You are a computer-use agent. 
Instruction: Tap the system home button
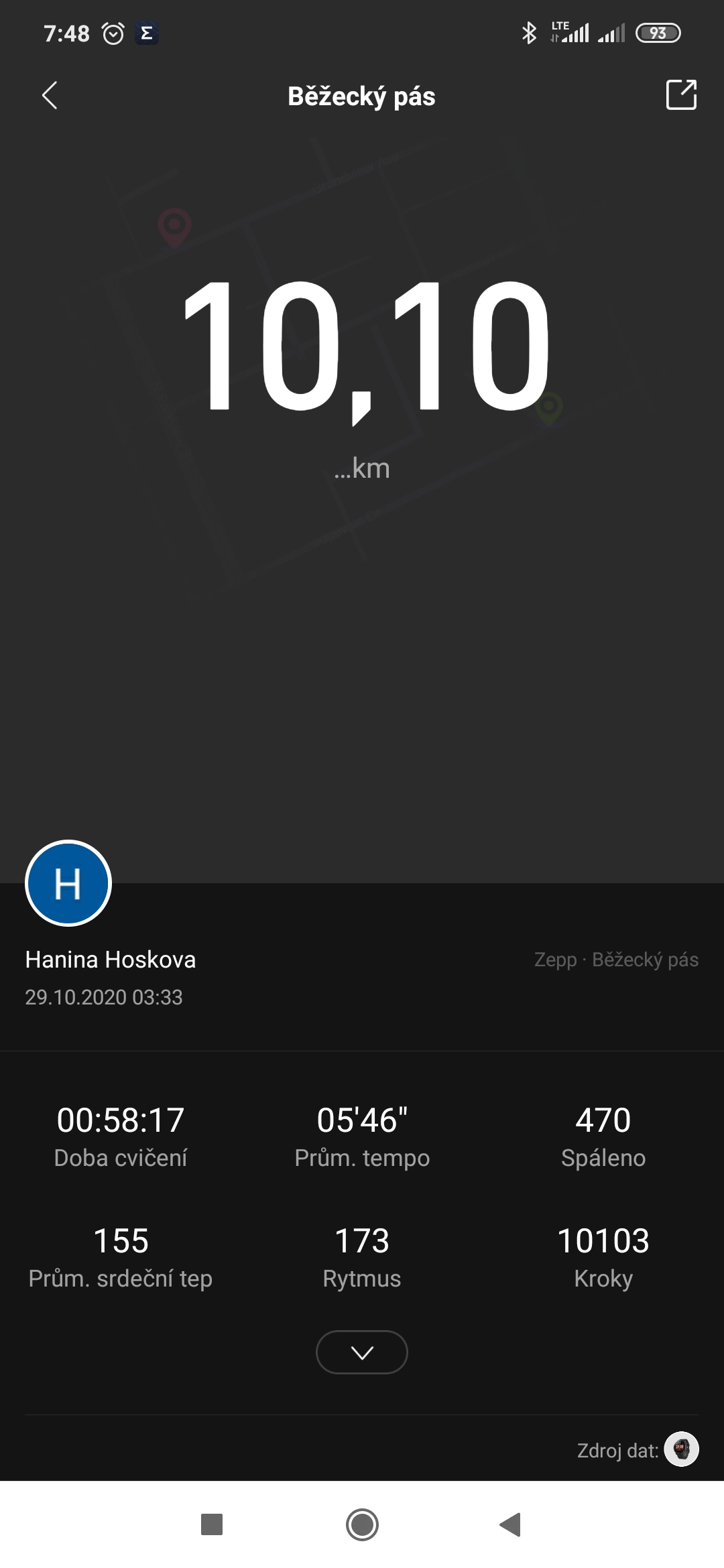362,1524
